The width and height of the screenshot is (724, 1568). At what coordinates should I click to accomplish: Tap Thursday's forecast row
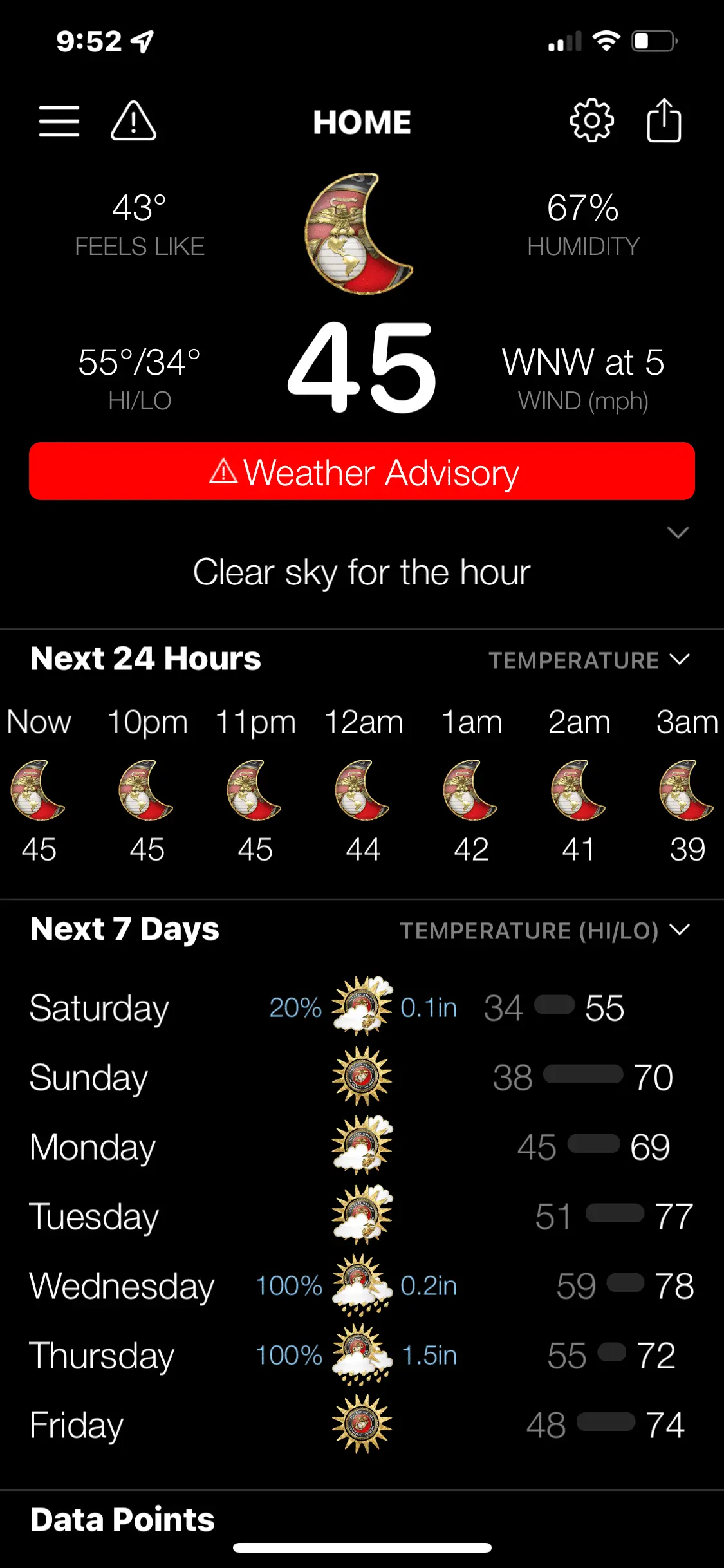pos(102,1356)
